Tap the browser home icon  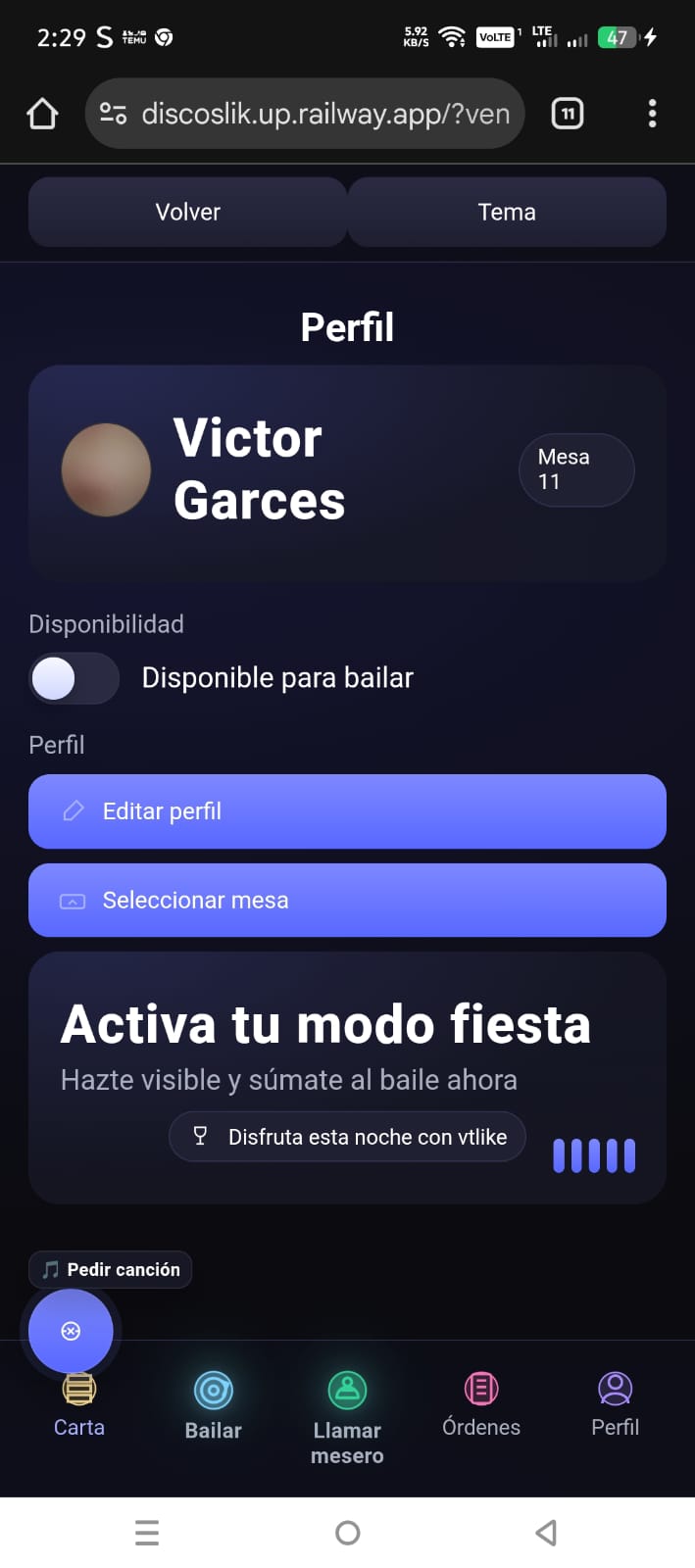(x=42, y=114)
